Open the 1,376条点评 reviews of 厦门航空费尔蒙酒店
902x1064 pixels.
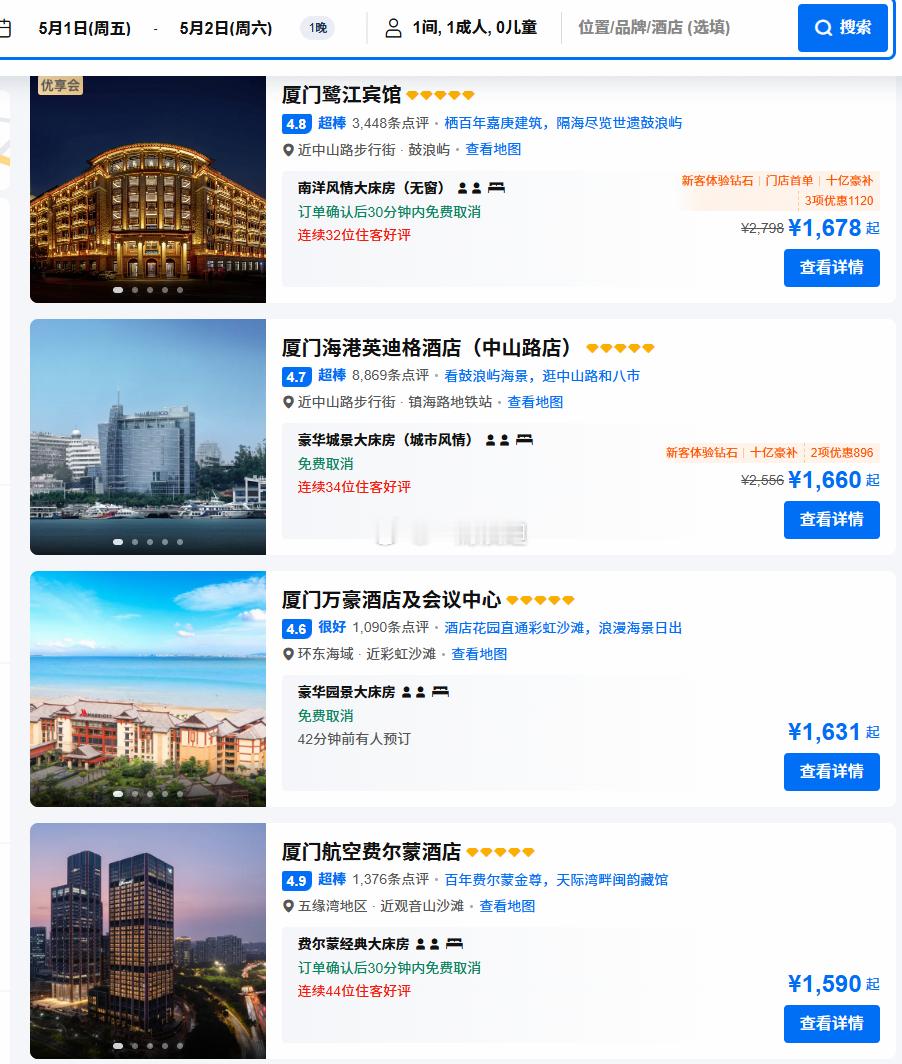coord(389,880)
